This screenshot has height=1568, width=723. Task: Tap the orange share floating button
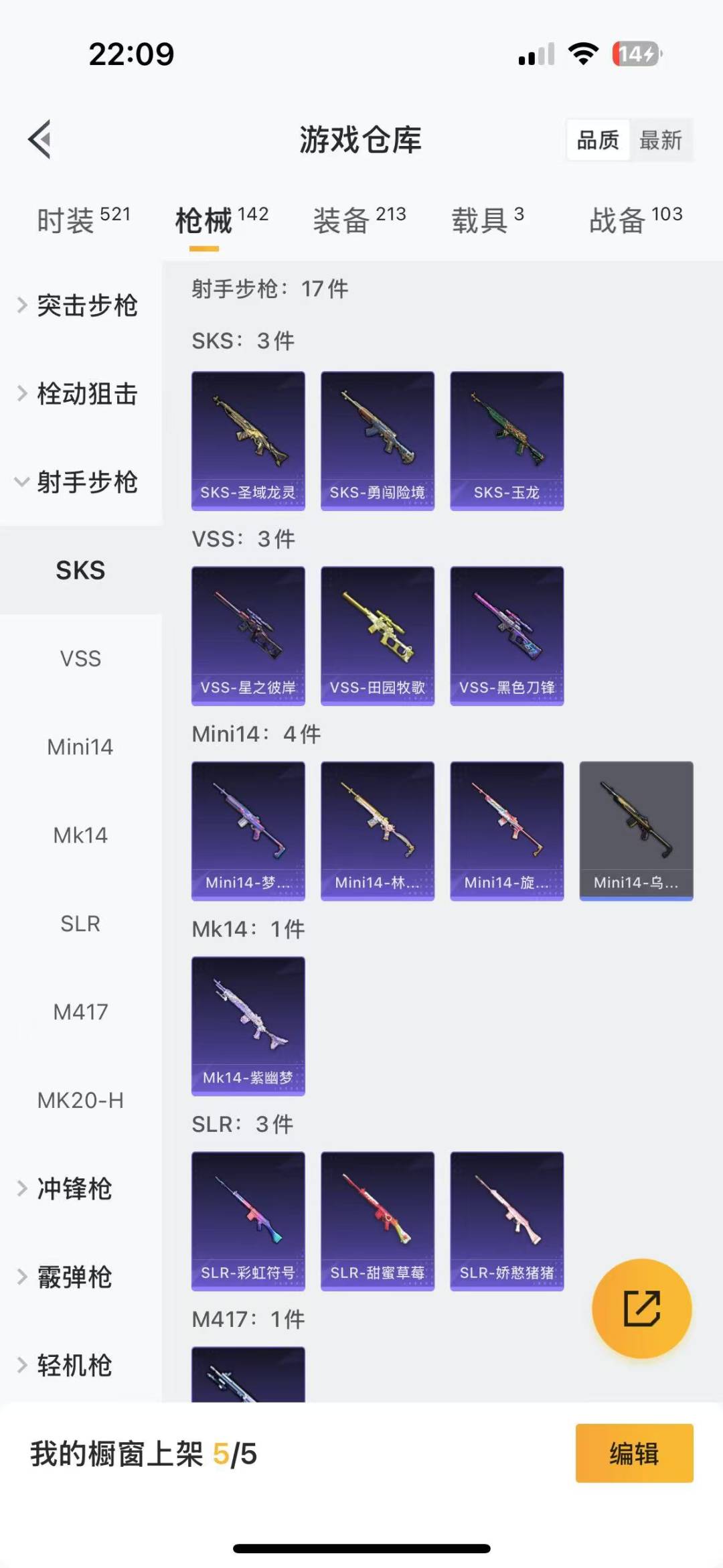coord(641,1308)
